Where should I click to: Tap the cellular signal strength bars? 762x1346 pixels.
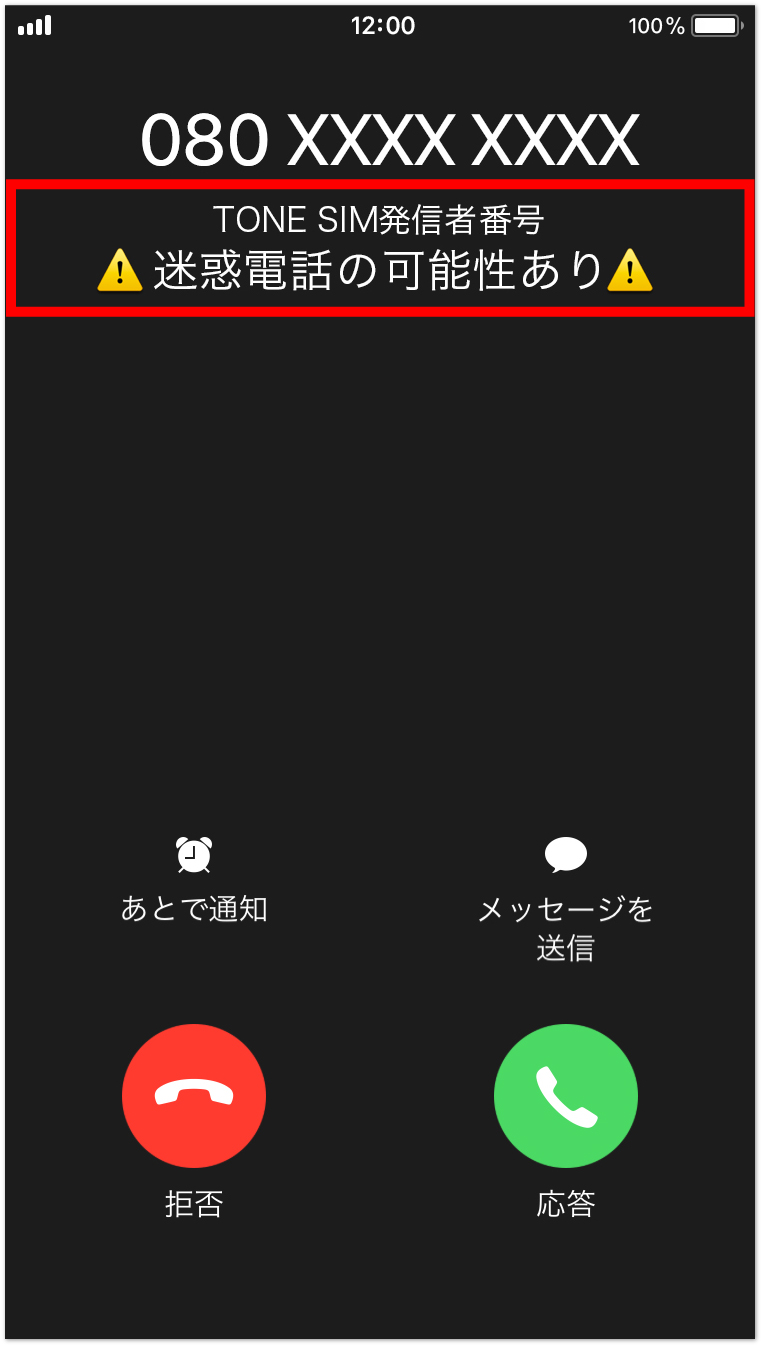point(33,26)
